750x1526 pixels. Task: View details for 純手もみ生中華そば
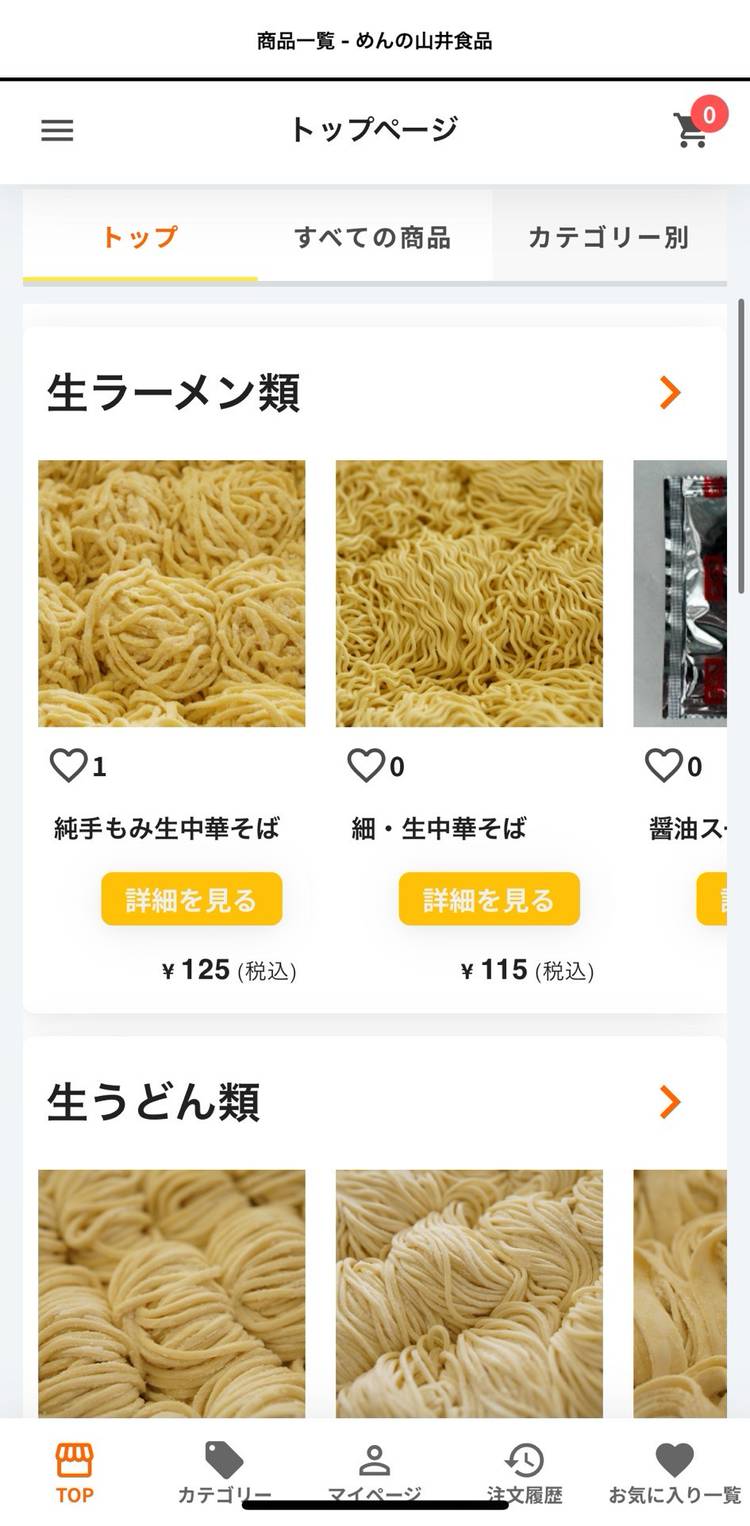tap(191, 899)
